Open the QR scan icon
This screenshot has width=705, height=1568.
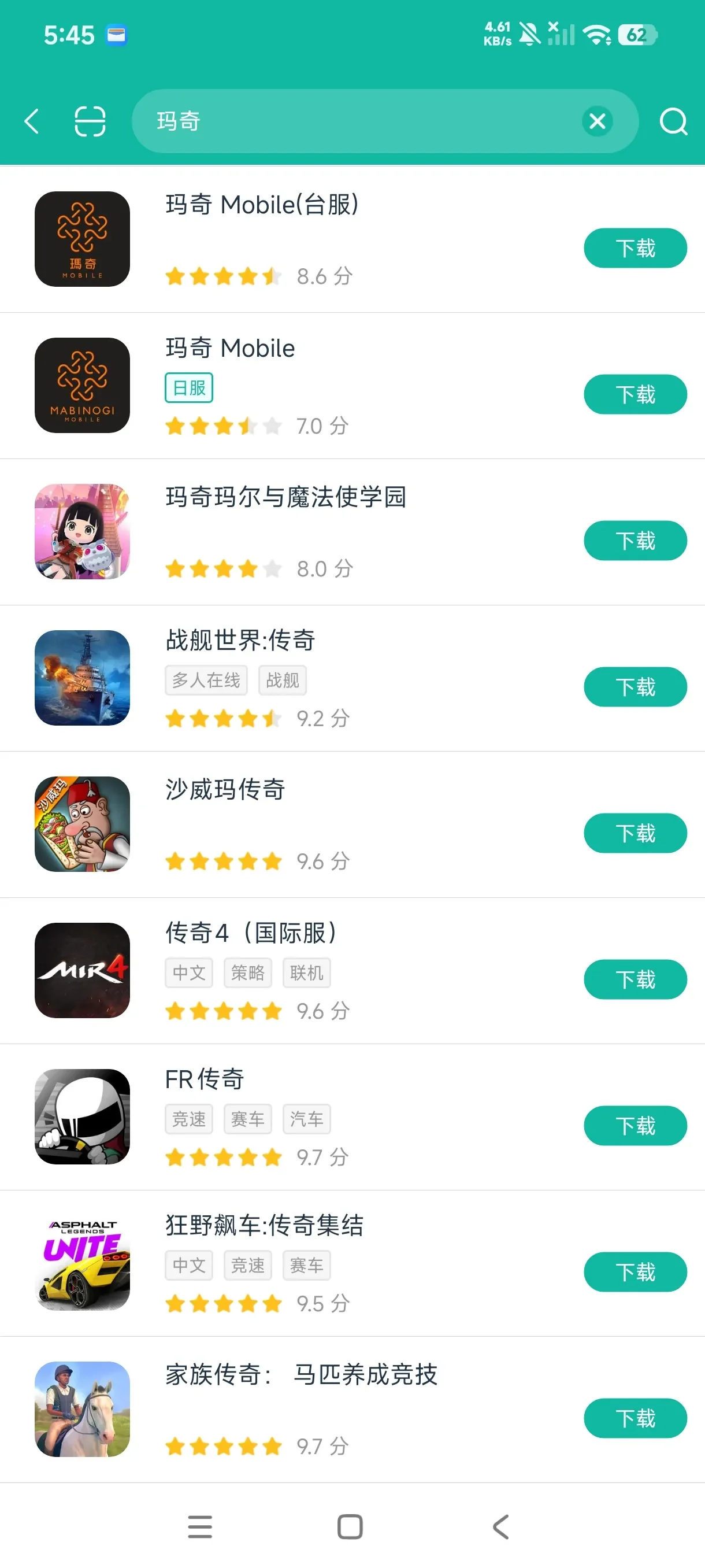point(90,121)
